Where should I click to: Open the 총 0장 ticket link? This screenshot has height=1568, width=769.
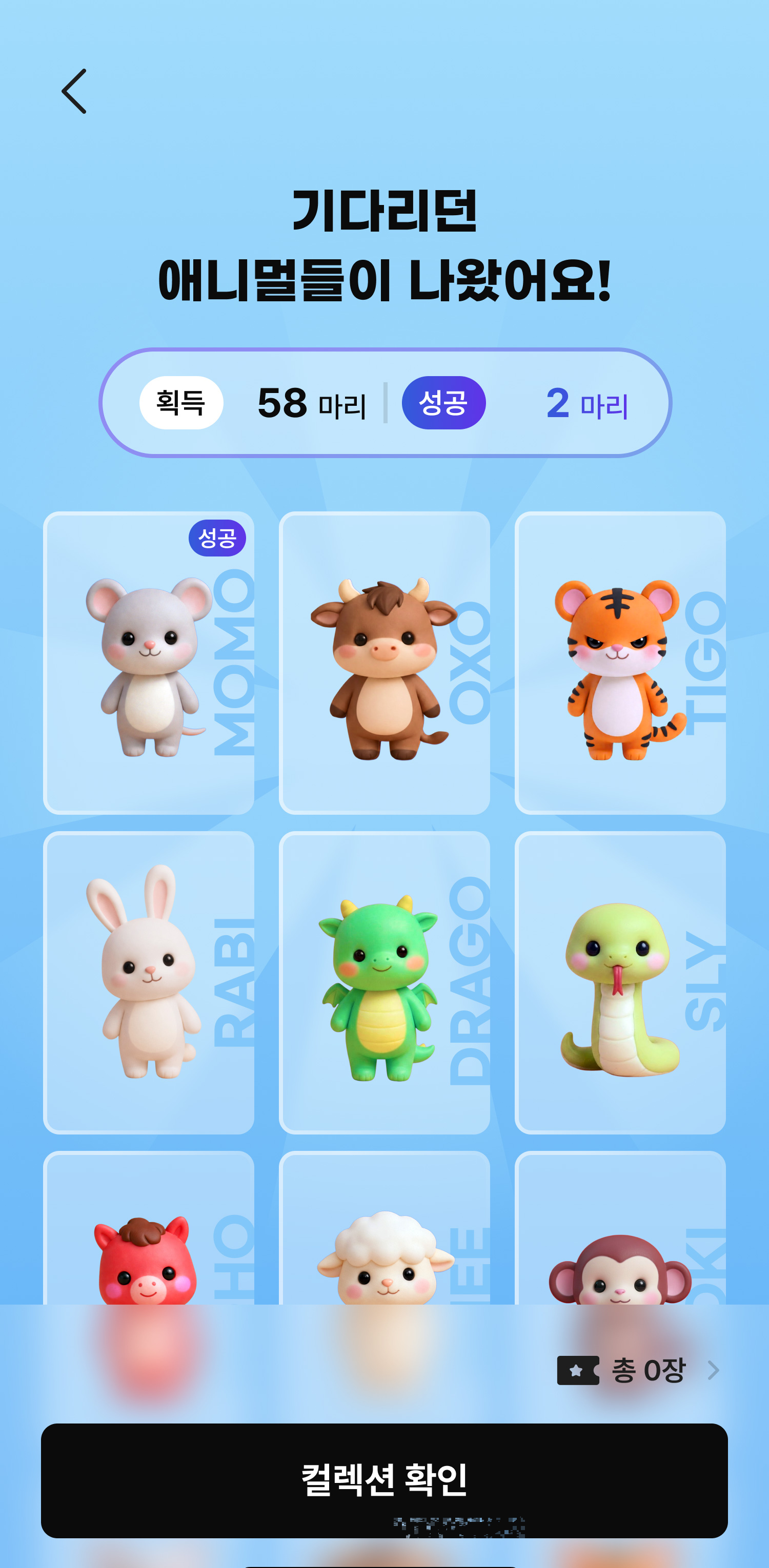[638, 1371]
